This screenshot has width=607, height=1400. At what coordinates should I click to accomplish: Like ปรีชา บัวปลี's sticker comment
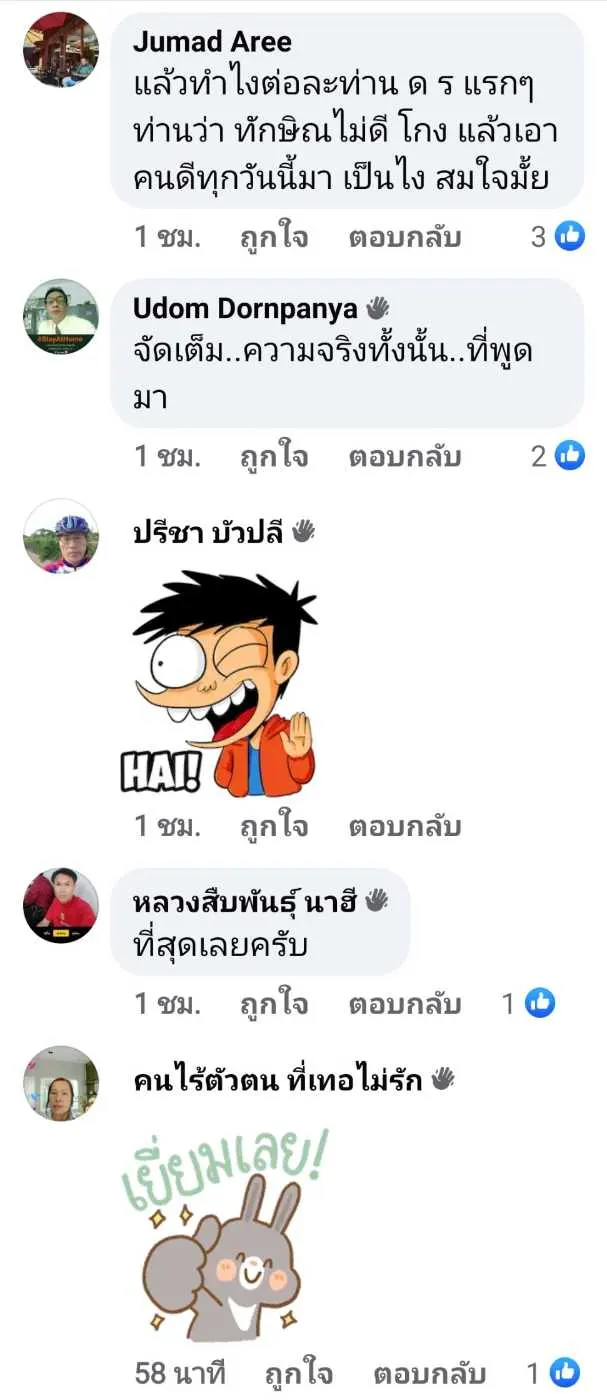[273, 827]
